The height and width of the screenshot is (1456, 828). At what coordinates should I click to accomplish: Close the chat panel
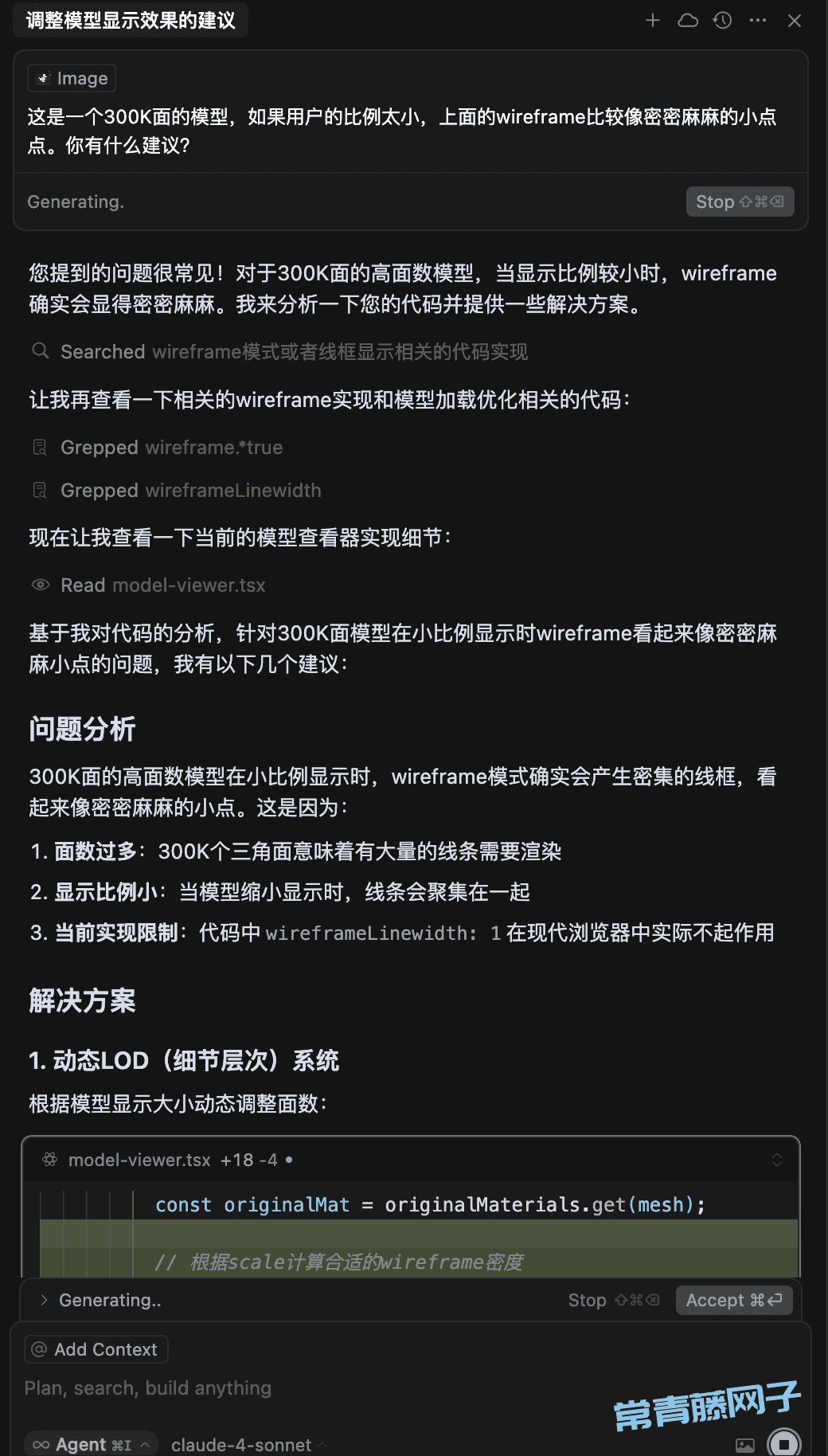794,21
